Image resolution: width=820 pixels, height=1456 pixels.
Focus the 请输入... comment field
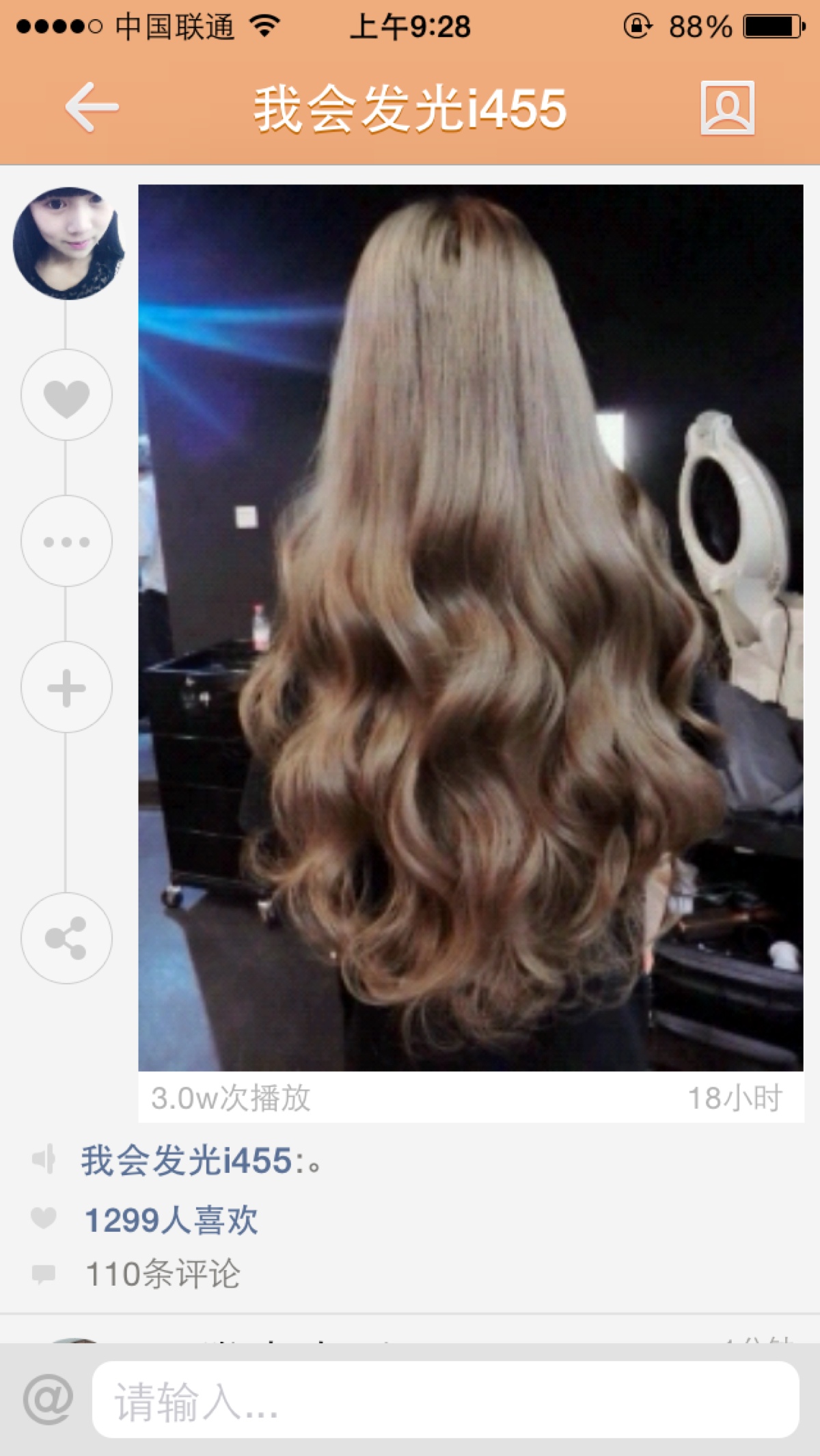pos(446,1400)
